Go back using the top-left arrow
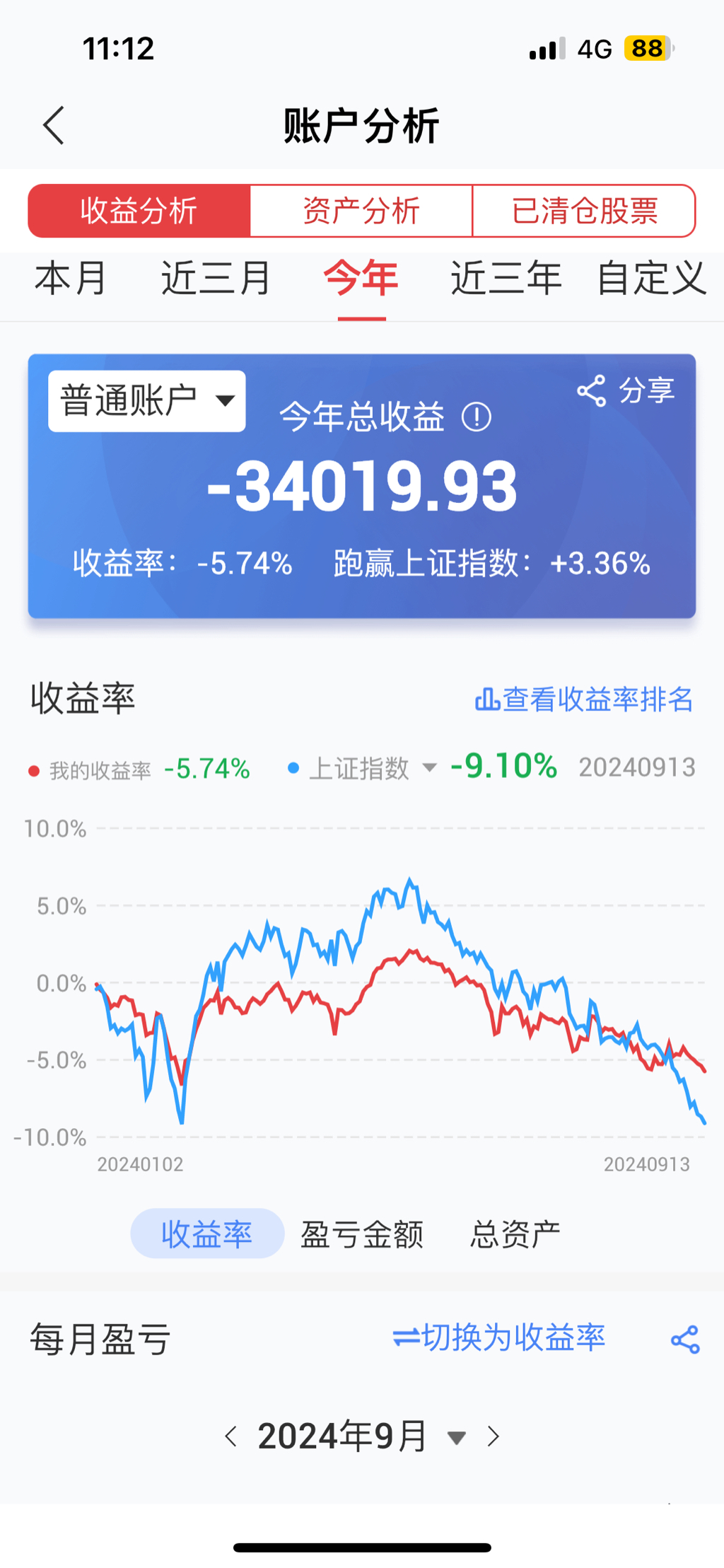Screen dimensions: 724x1568 tap(54, 126)
